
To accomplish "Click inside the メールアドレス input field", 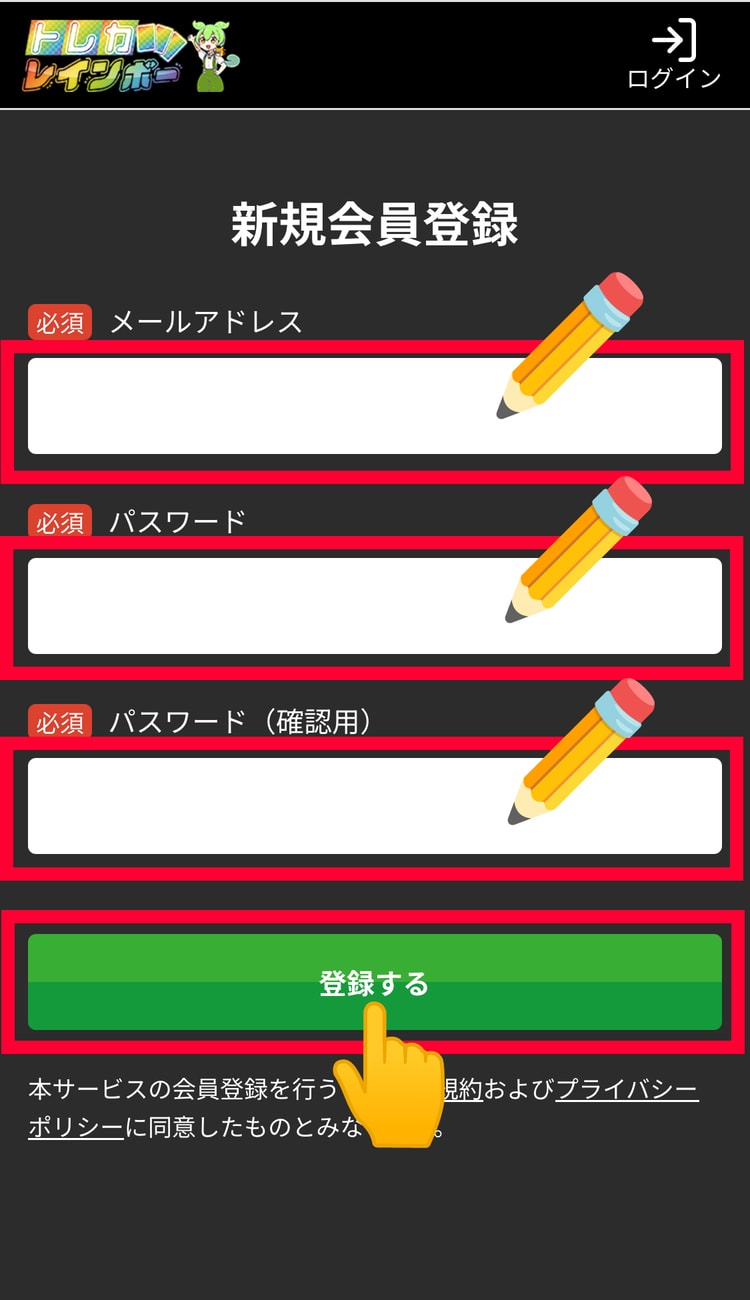I will [300, 407].
